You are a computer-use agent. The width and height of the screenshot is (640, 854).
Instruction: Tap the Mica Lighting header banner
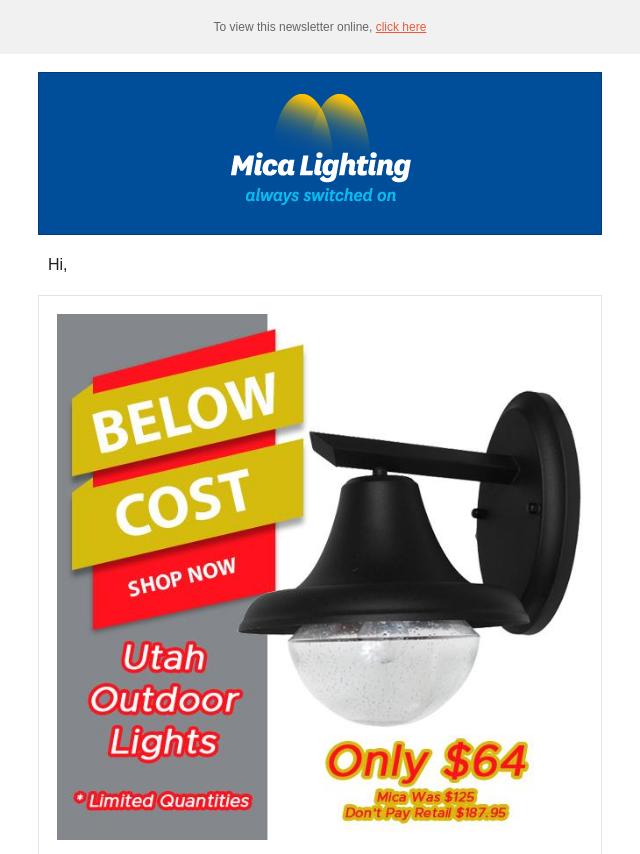320,153
